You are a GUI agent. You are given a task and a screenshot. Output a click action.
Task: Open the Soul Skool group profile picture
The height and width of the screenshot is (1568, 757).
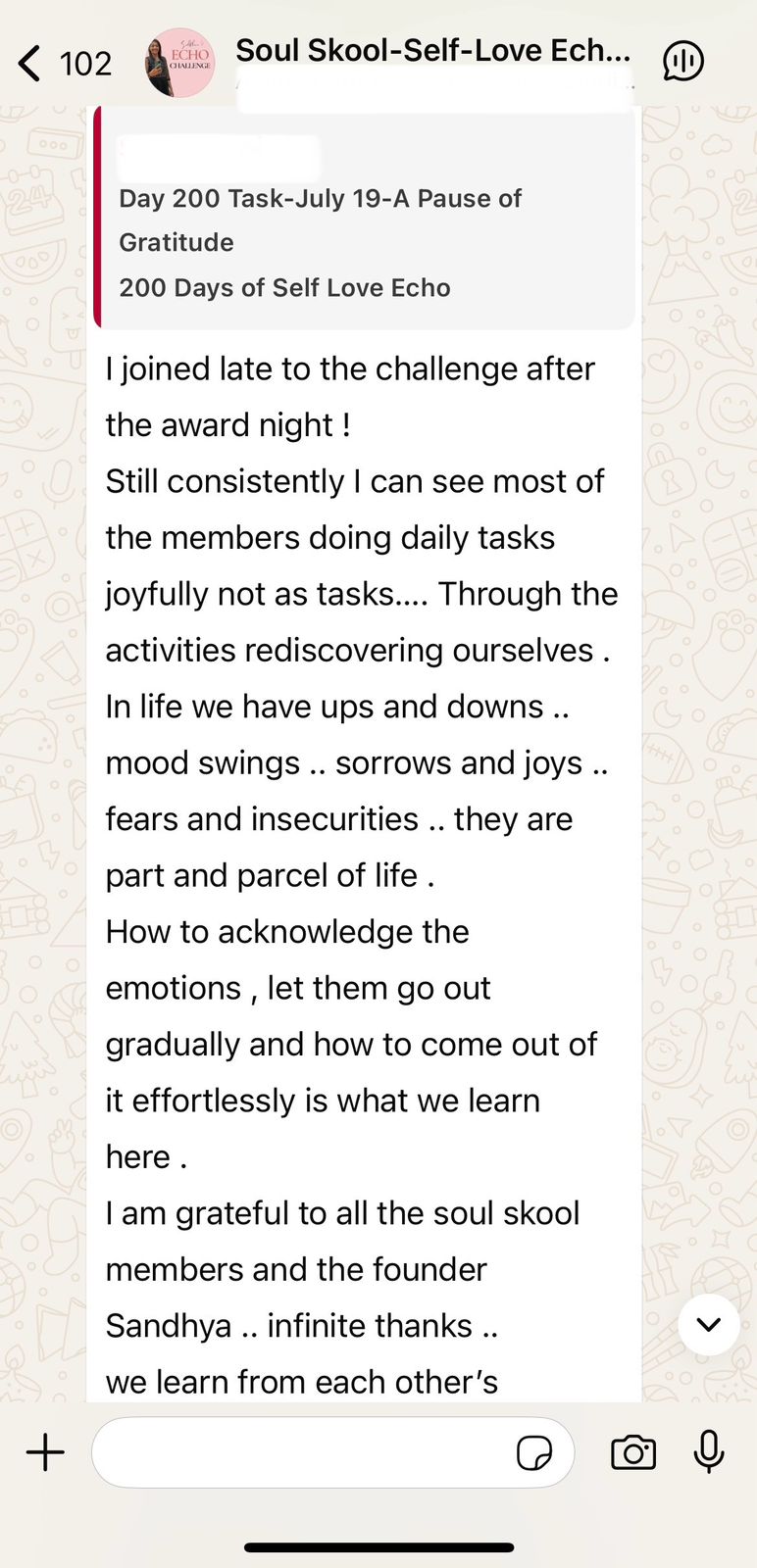180,64
